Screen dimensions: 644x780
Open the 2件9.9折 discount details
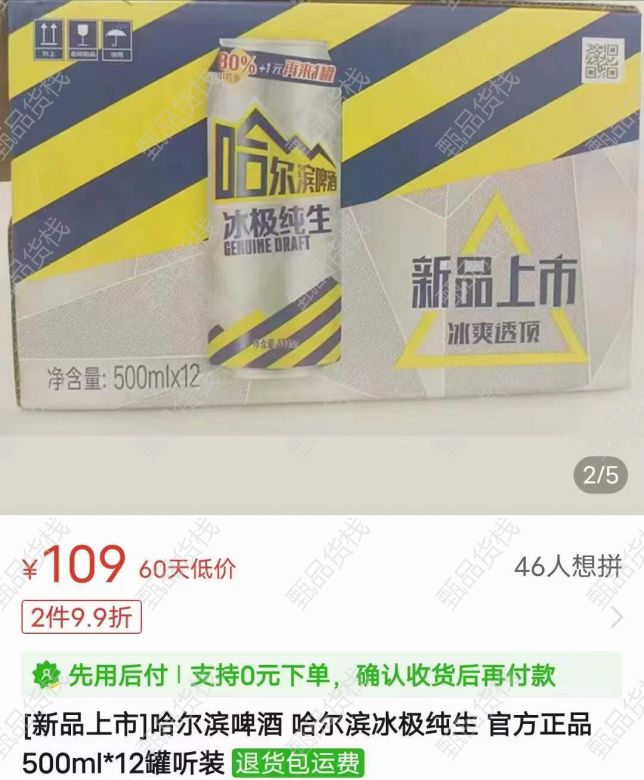(x=82, y=618)
